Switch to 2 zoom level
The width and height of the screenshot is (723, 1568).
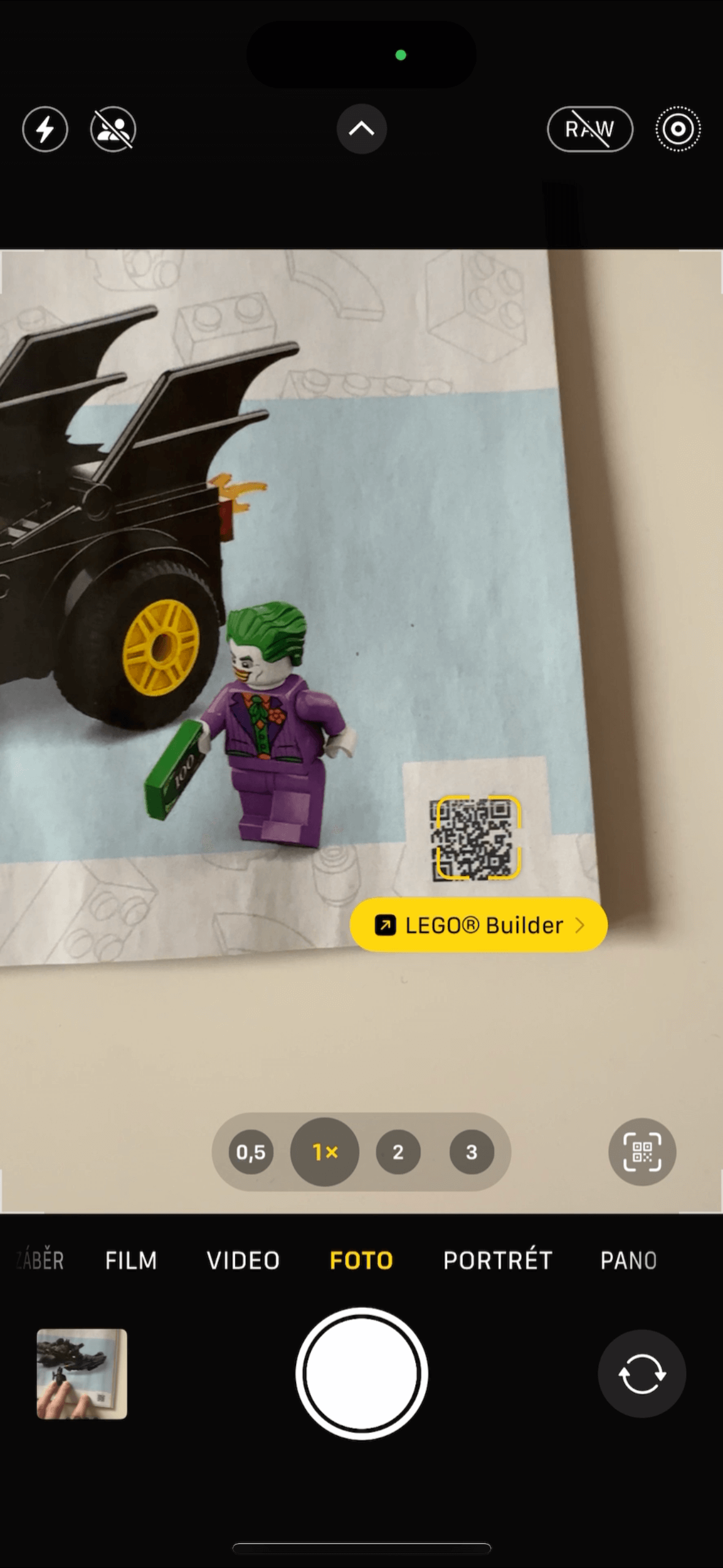click(398, 1152)
